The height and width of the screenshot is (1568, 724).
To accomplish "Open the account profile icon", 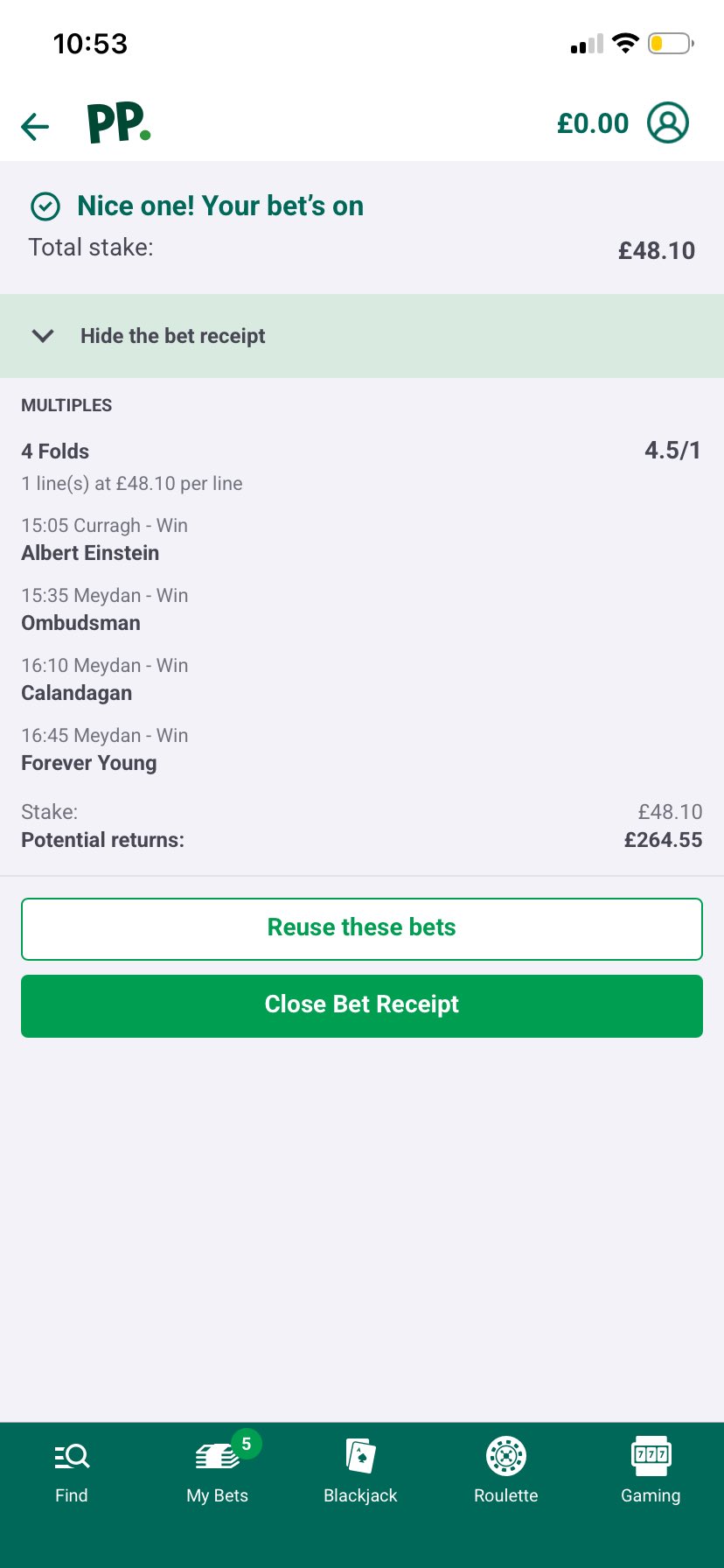I will [x=668, y=123].
